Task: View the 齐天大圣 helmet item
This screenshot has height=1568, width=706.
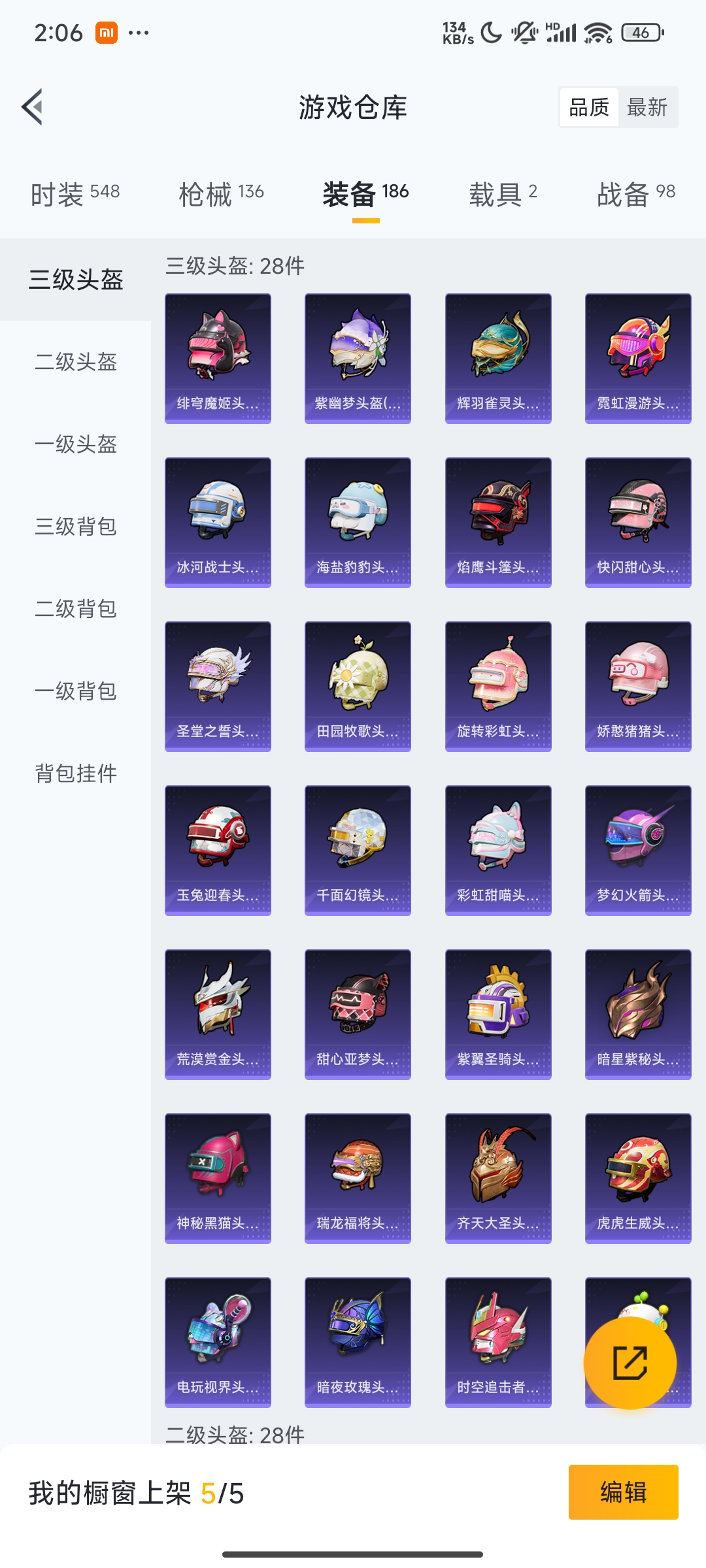Action: click(498, 1178)
